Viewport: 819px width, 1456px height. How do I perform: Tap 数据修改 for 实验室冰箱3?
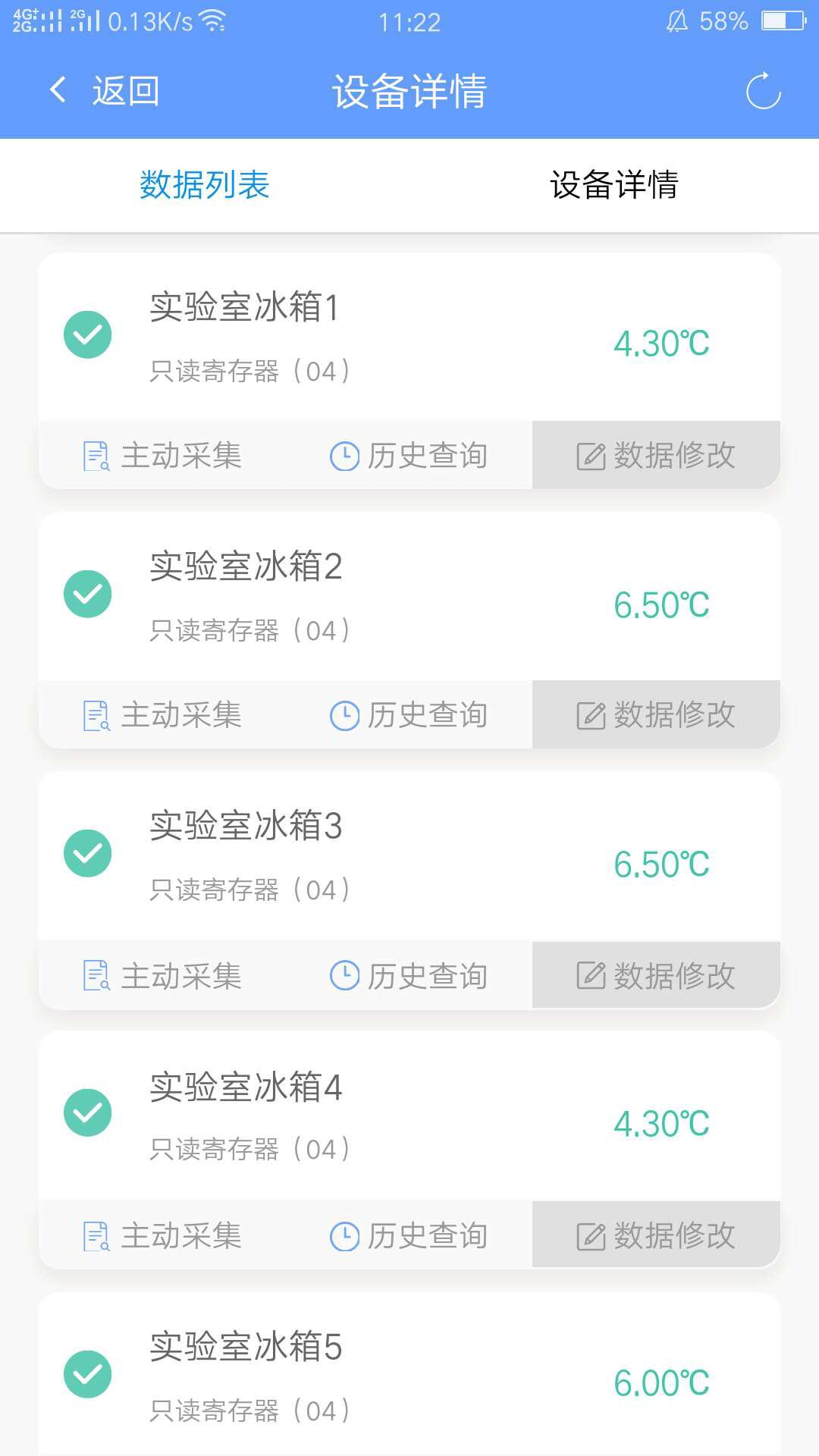click(x=656, y=975)
